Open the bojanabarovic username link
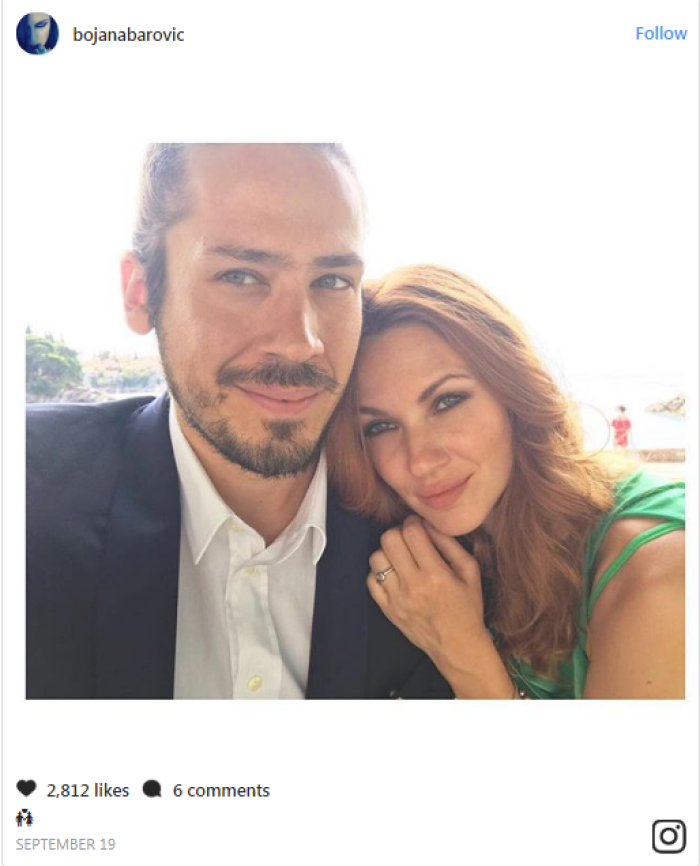The width and height of the screenshot is (700, 866). [x=128, y=35]
